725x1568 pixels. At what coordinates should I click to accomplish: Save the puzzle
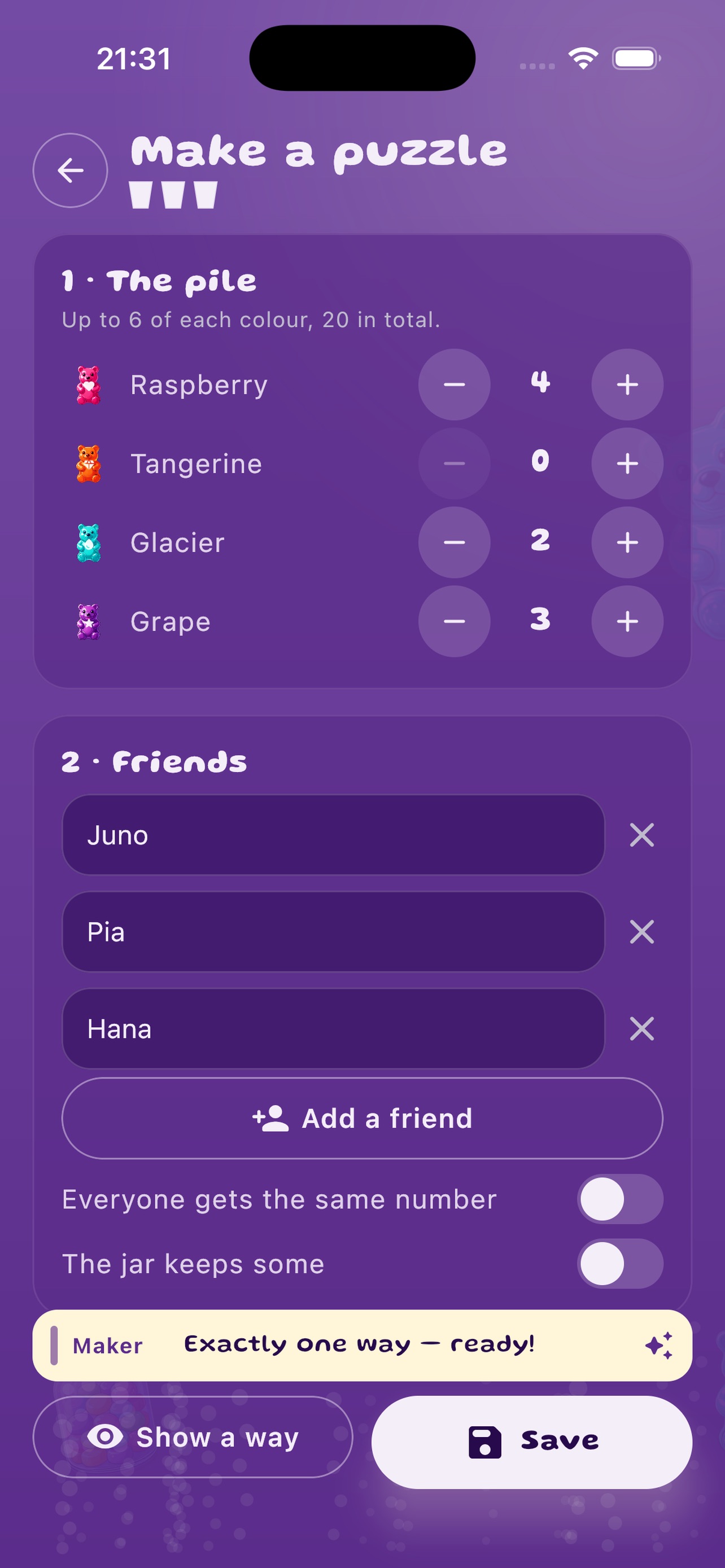(531, 1442)
